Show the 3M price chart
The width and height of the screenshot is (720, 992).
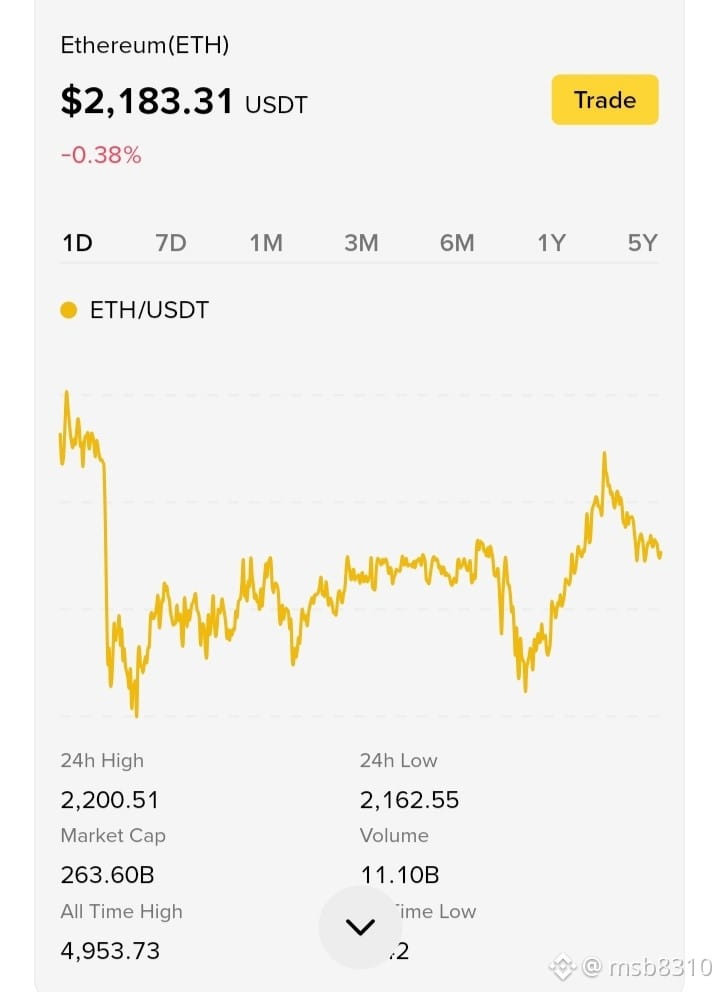click(x=361, y=243)
